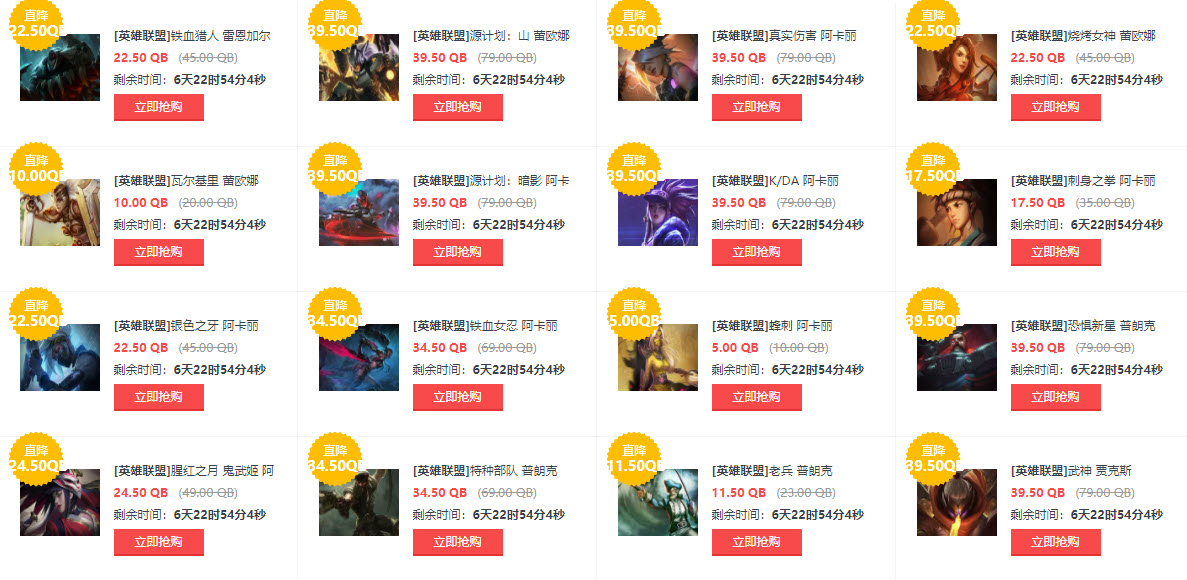Tap 立即抢购 for 铁血猎人 雷恩加尔

(158, 107)
